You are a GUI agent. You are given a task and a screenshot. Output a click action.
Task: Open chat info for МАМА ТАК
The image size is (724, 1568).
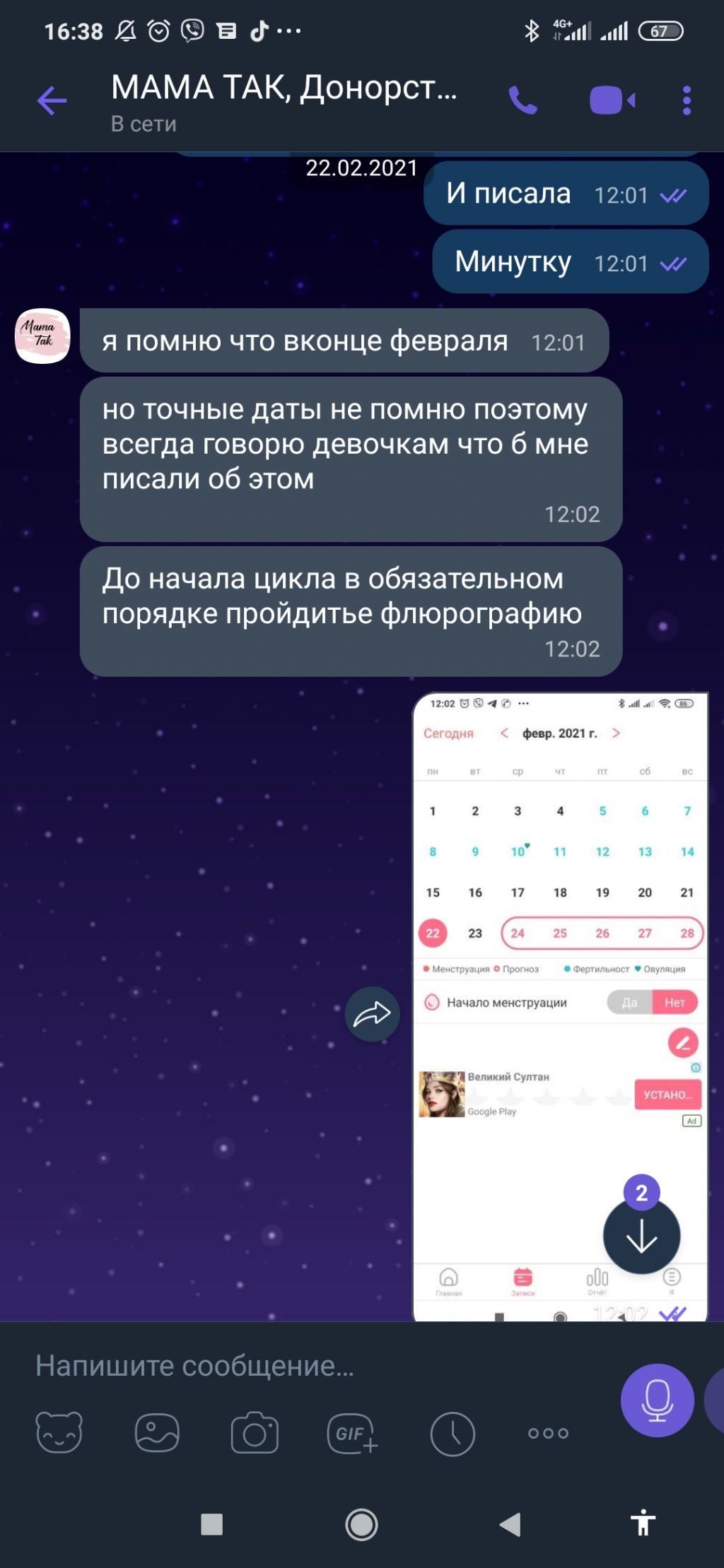pyautogui.click(x=283, y=100)
